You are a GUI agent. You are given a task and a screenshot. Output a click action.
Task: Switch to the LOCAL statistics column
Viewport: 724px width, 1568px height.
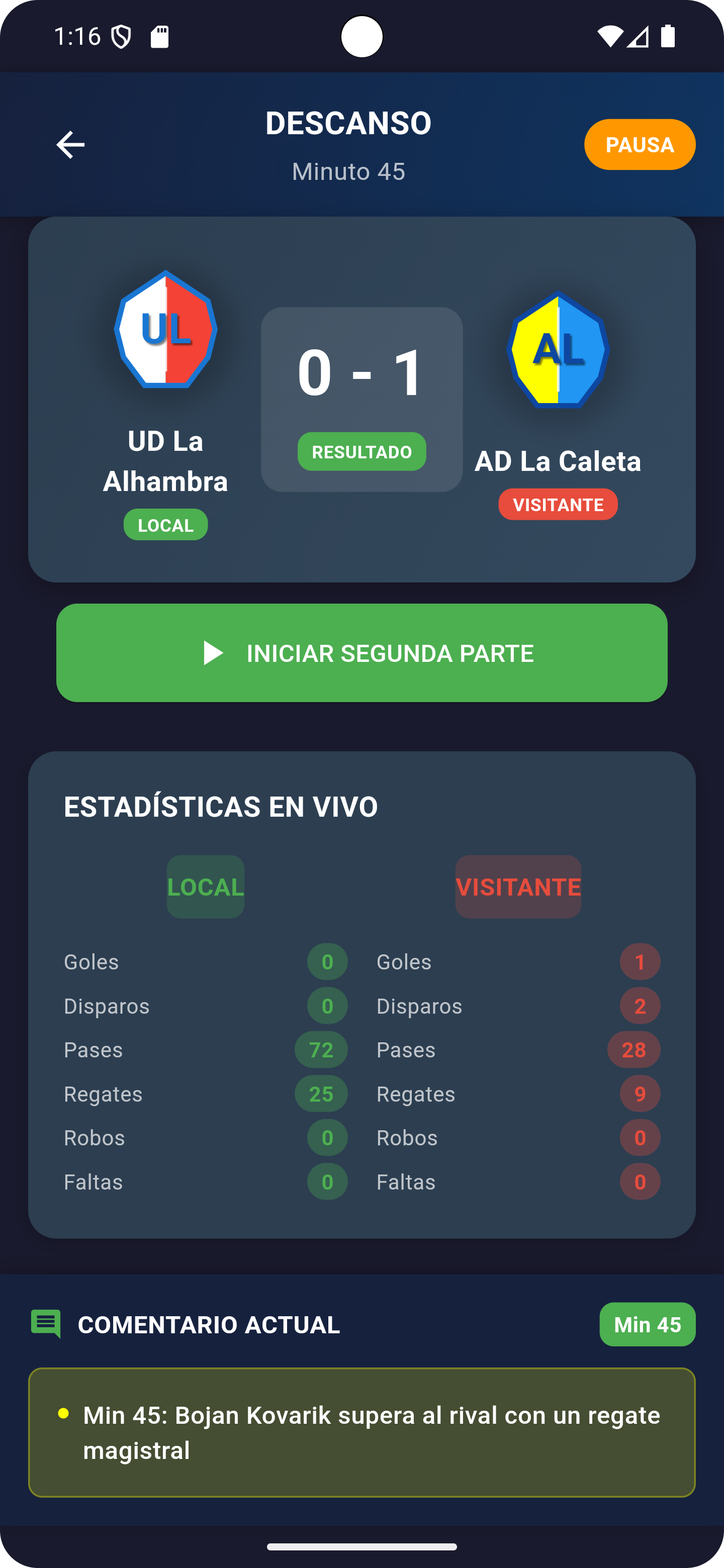tap(205, 886)
